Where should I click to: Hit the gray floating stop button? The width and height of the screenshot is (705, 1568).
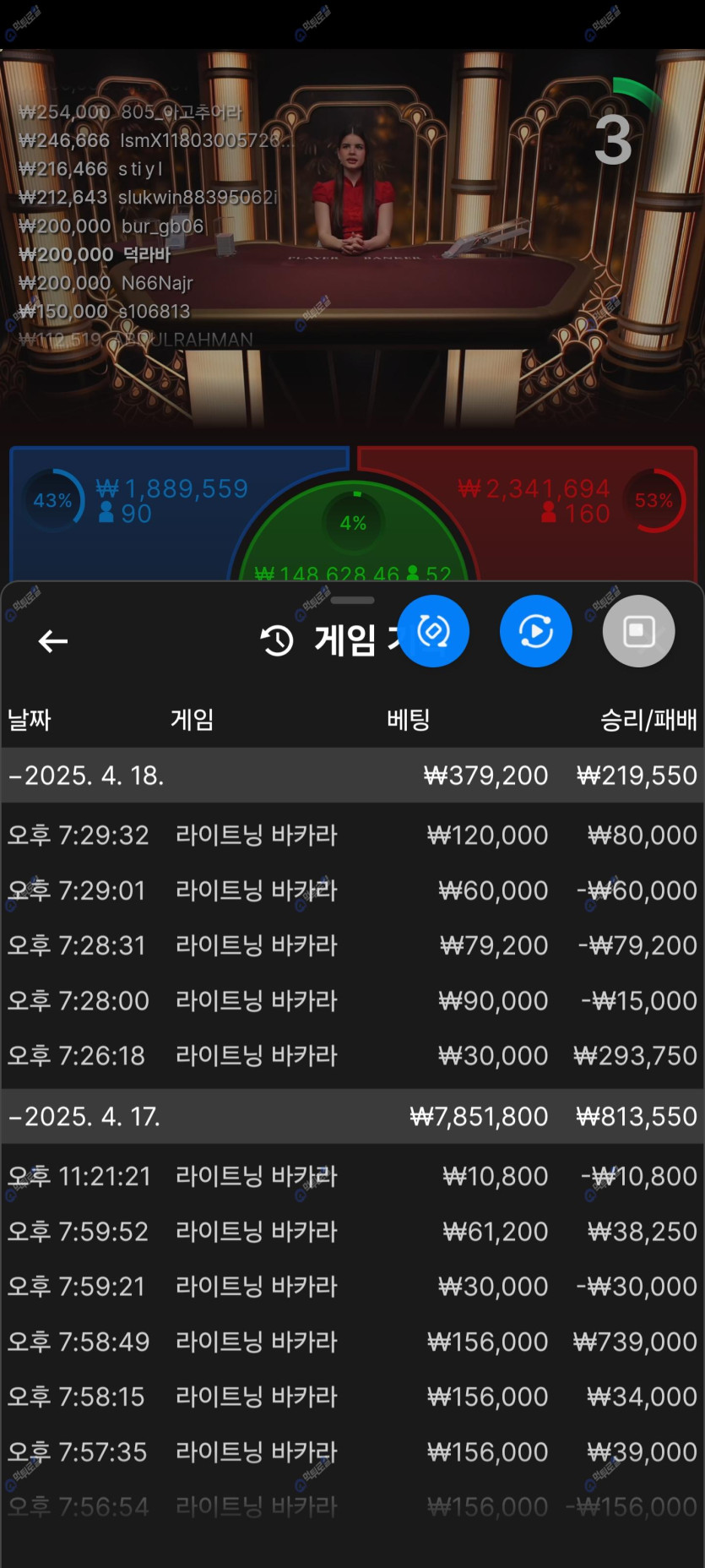click(x=638, y=631)
